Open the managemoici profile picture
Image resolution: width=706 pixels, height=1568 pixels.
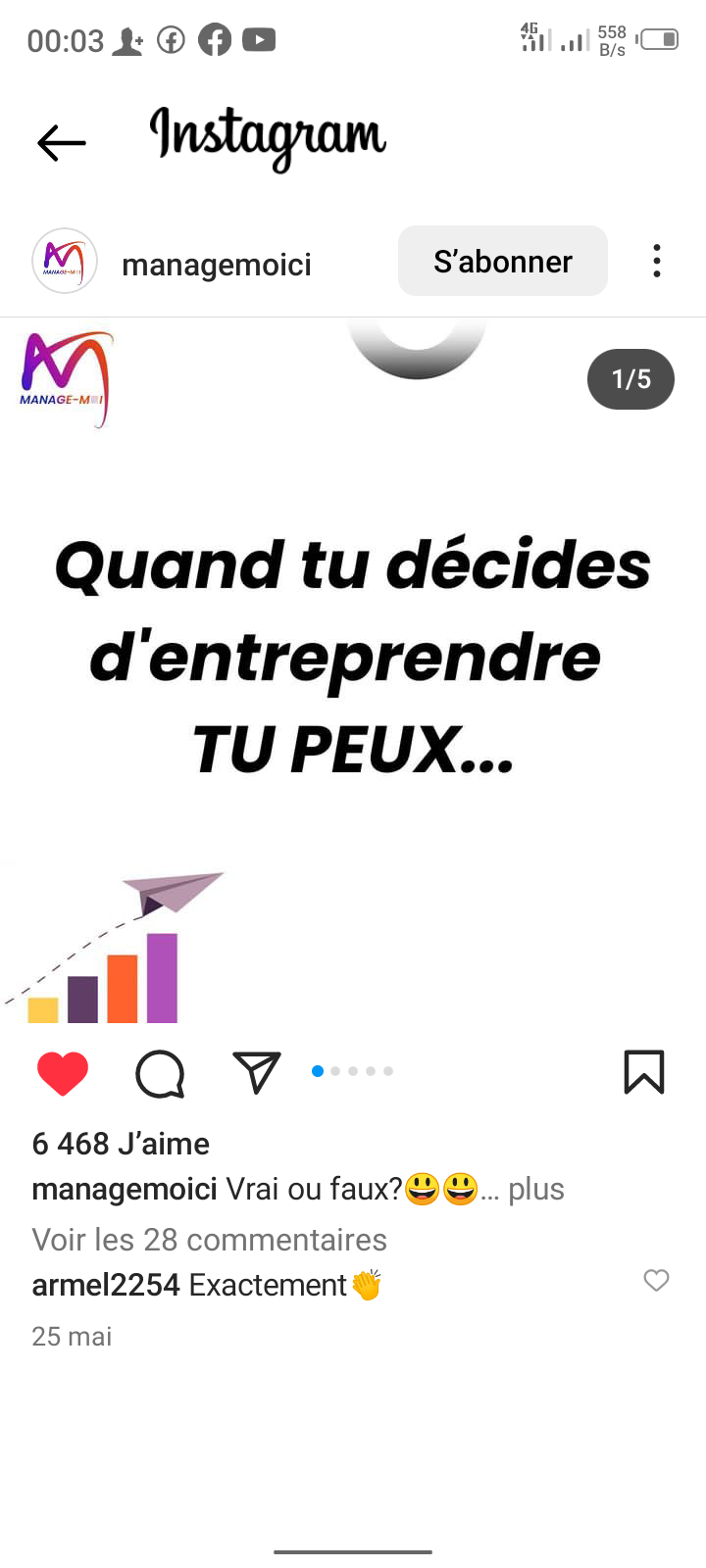[x=65, y=262]
